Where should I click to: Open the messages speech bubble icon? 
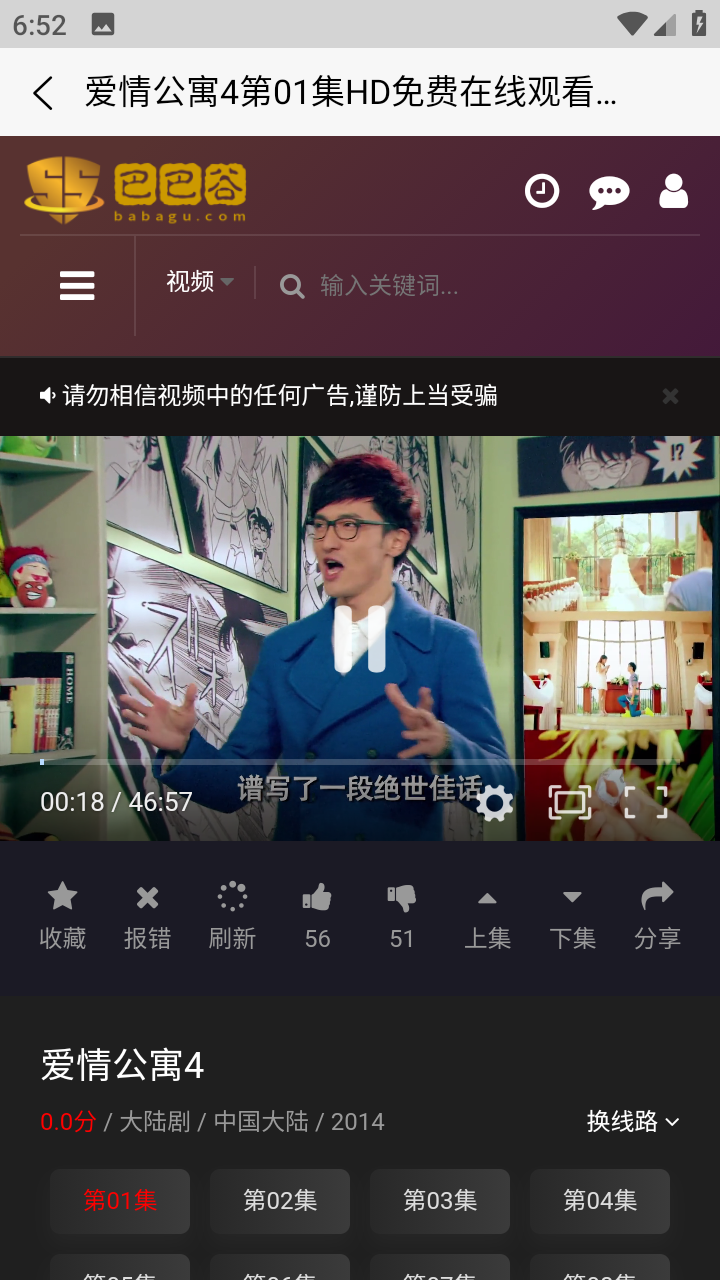click(x=609, y=192)
